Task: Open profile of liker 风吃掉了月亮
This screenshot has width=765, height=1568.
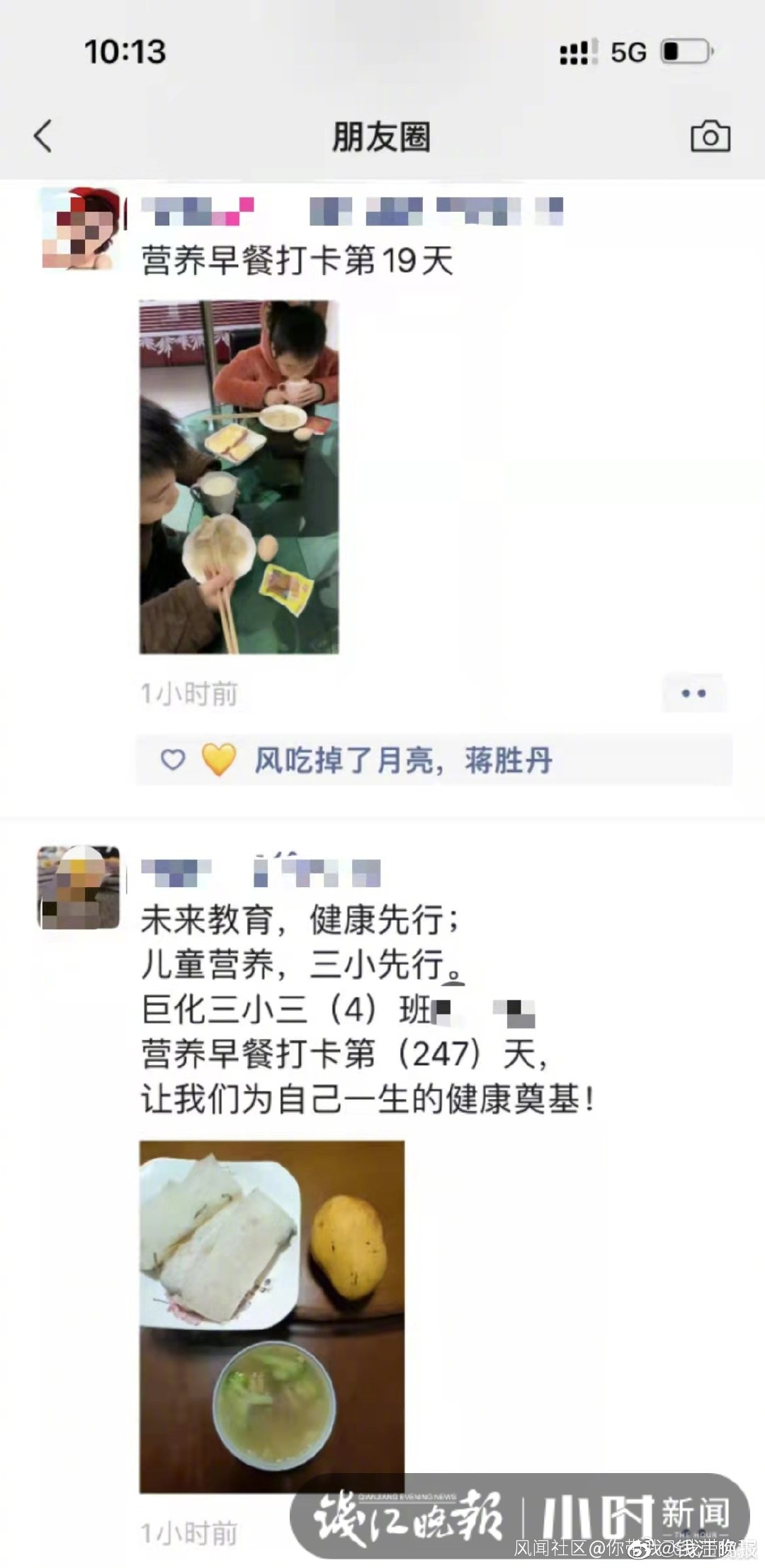Action: [343, 761]
